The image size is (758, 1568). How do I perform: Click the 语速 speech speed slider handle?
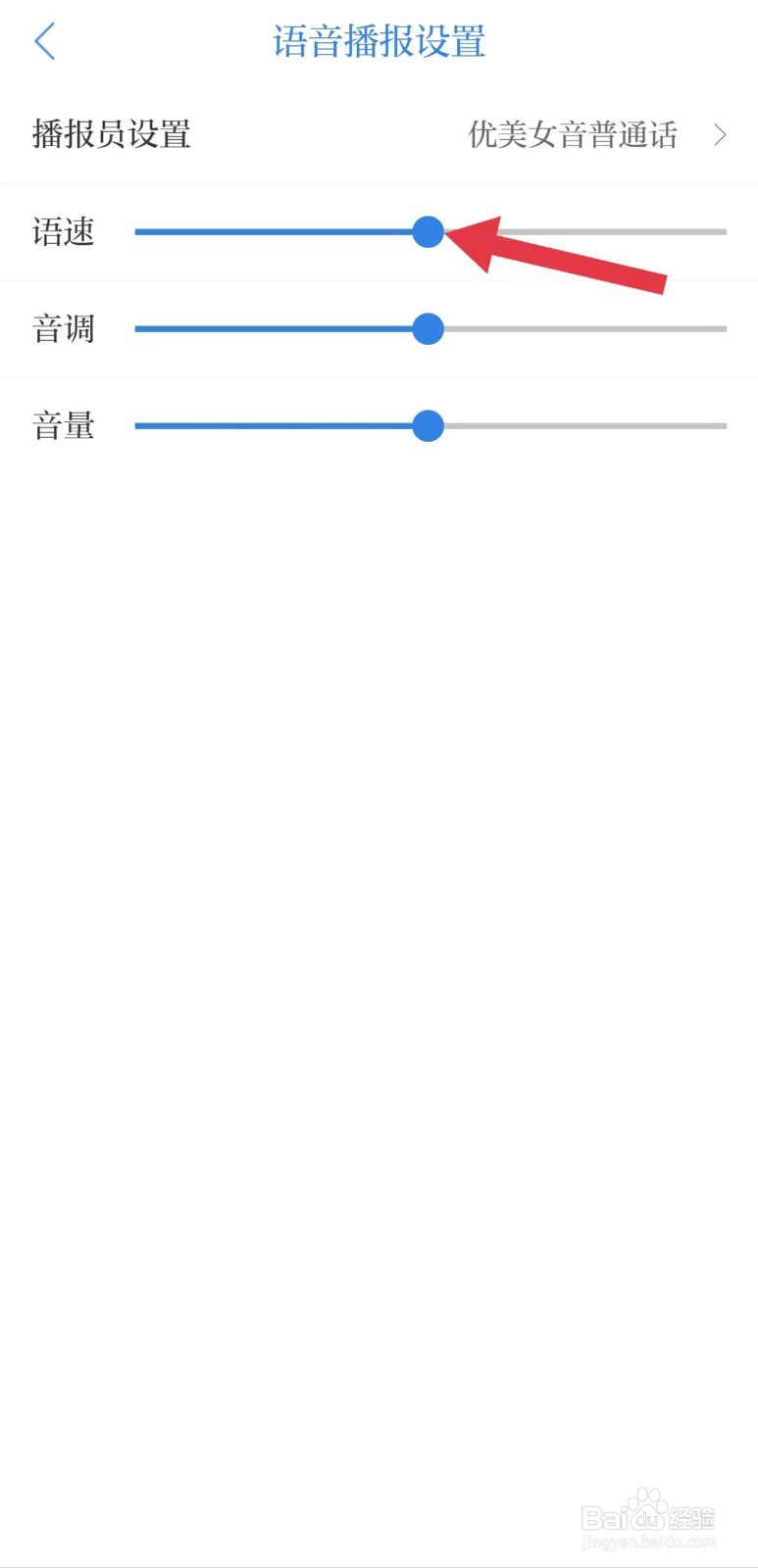[429, 232]
